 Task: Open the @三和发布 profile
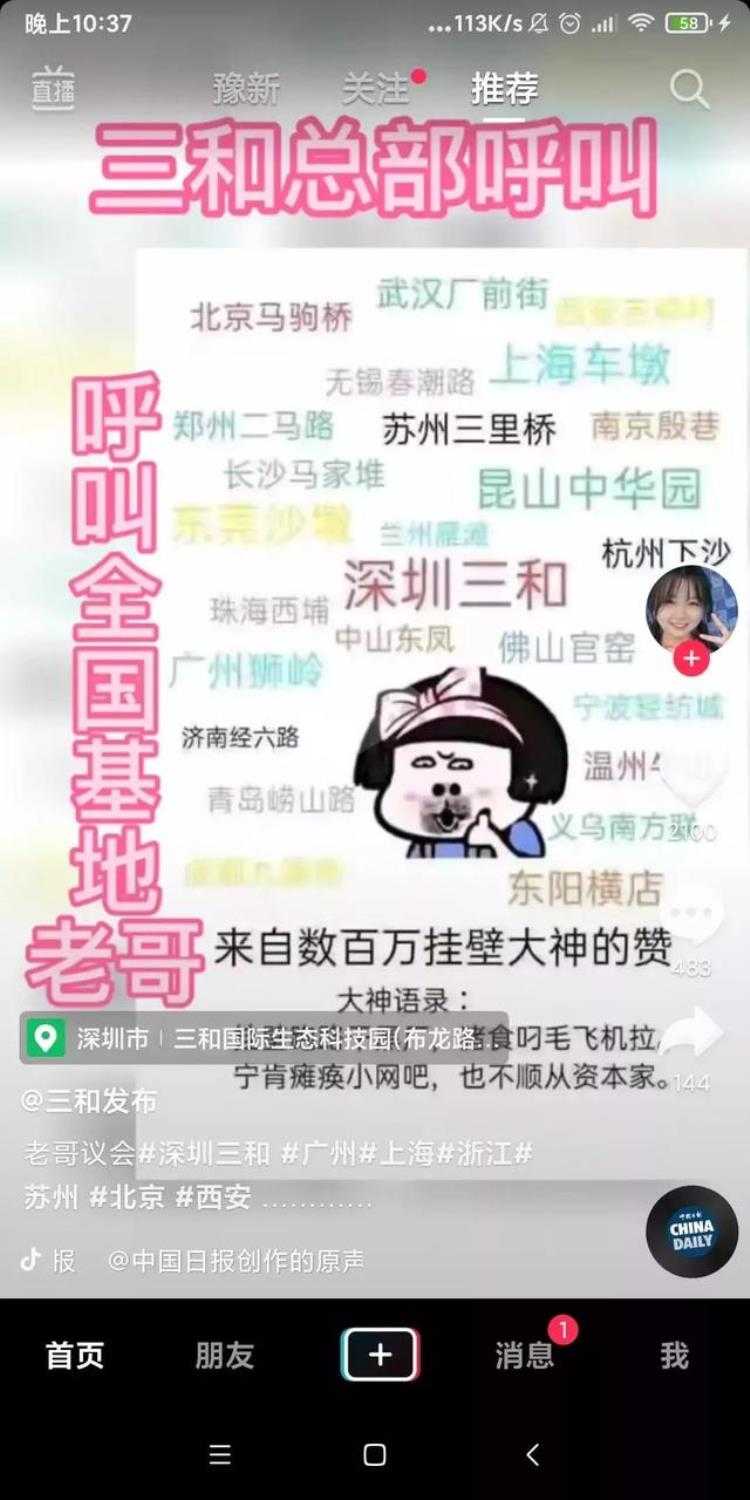tap(89, 1101)
